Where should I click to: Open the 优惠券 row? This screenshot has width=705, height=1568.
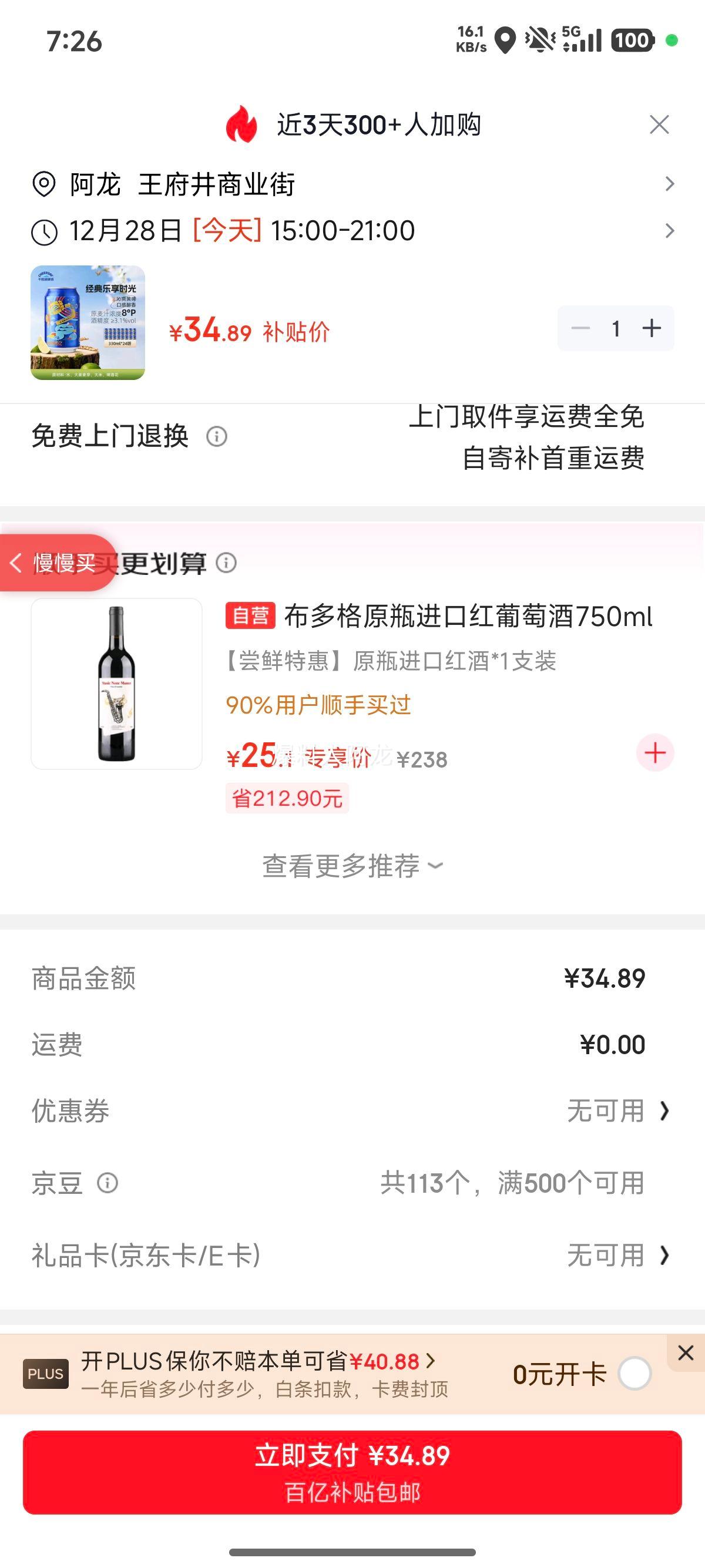coord(352,1111)
